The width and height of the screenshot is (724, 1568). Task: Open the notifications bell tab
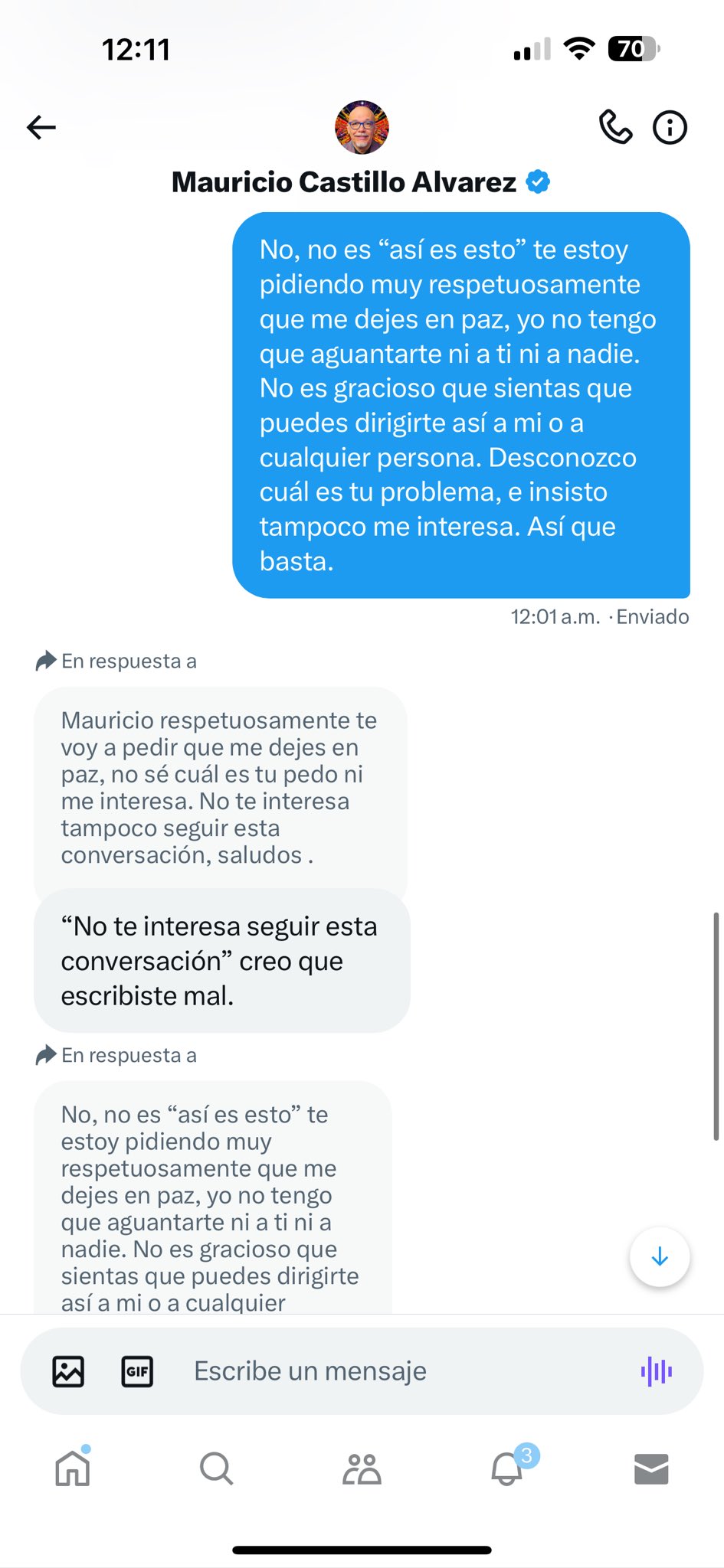click(x=507, y=1468)
